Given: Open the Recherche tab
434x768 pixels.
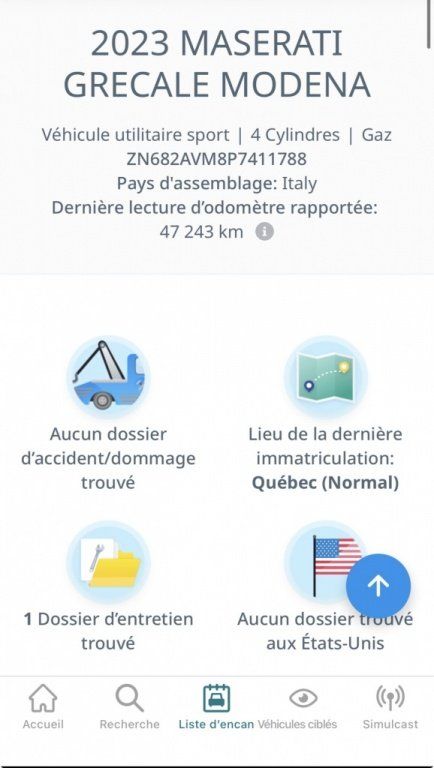Looking at the screenshot, I should coord(129,707).
